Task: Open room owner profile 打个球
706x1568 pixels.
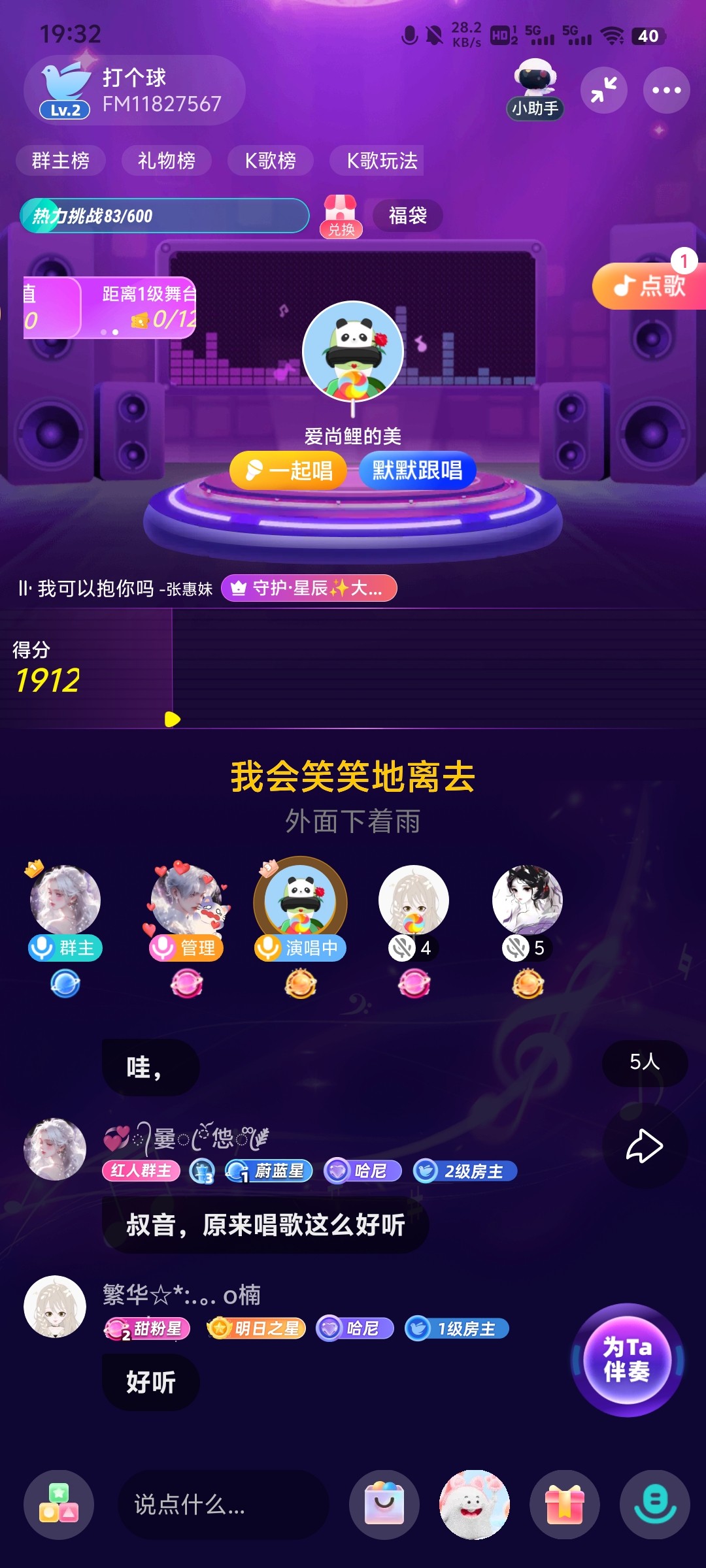Action: pyautogui.click(x=135, y=90)
